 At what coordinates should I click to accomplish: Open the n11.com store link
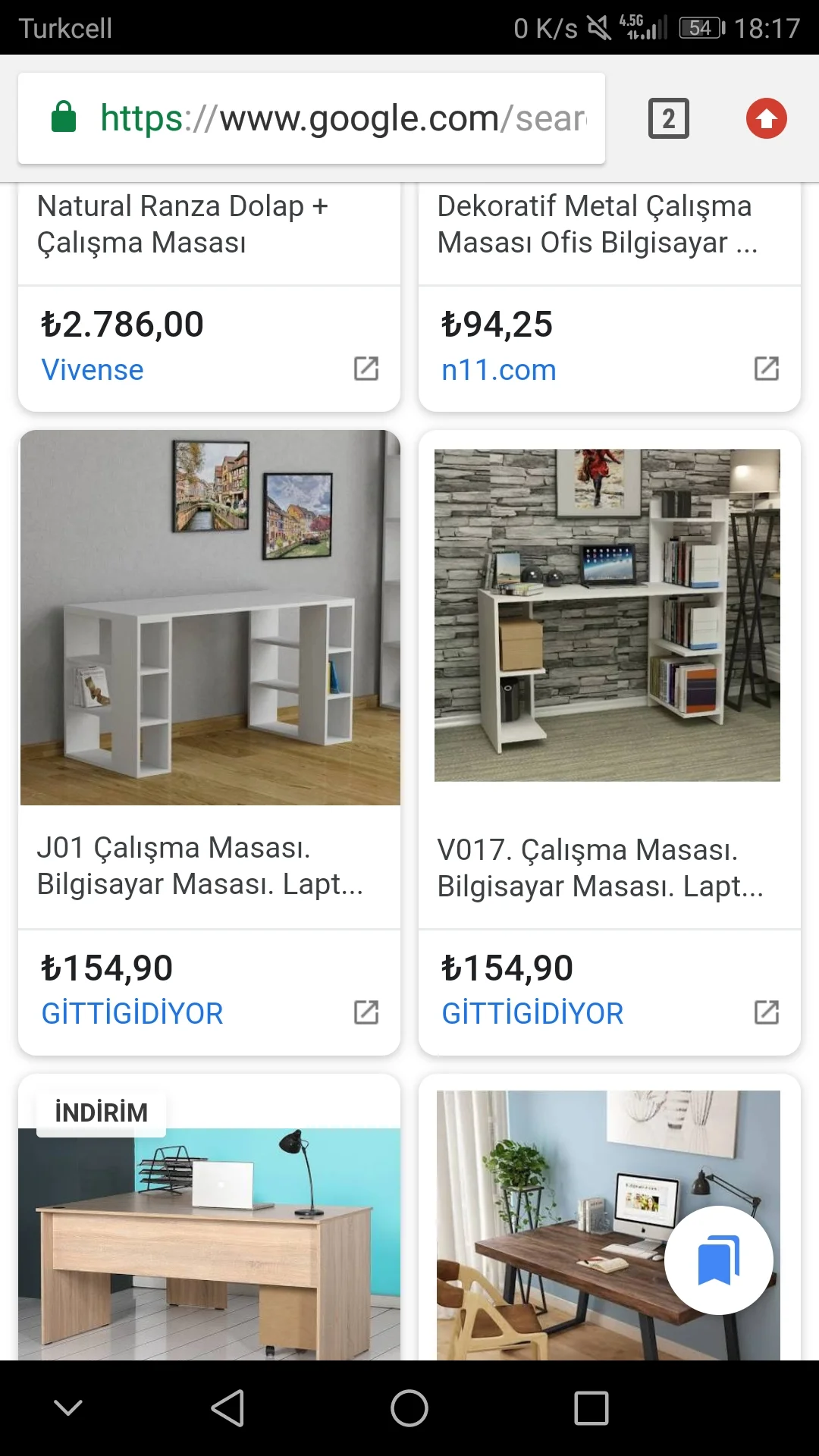click(499, 370)
